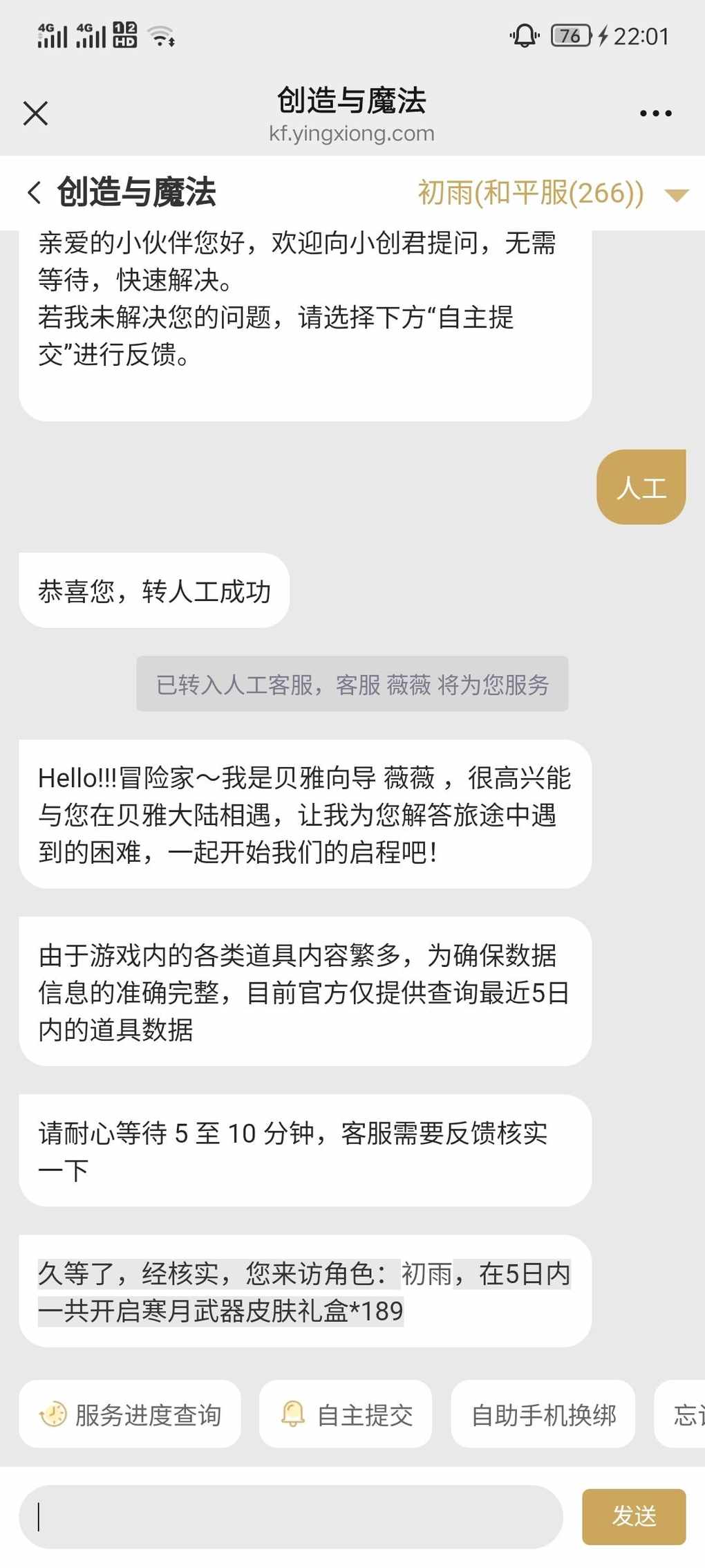Go back using the header arrow
Viewport: 705px width, 1568px height.
(35, 192)
